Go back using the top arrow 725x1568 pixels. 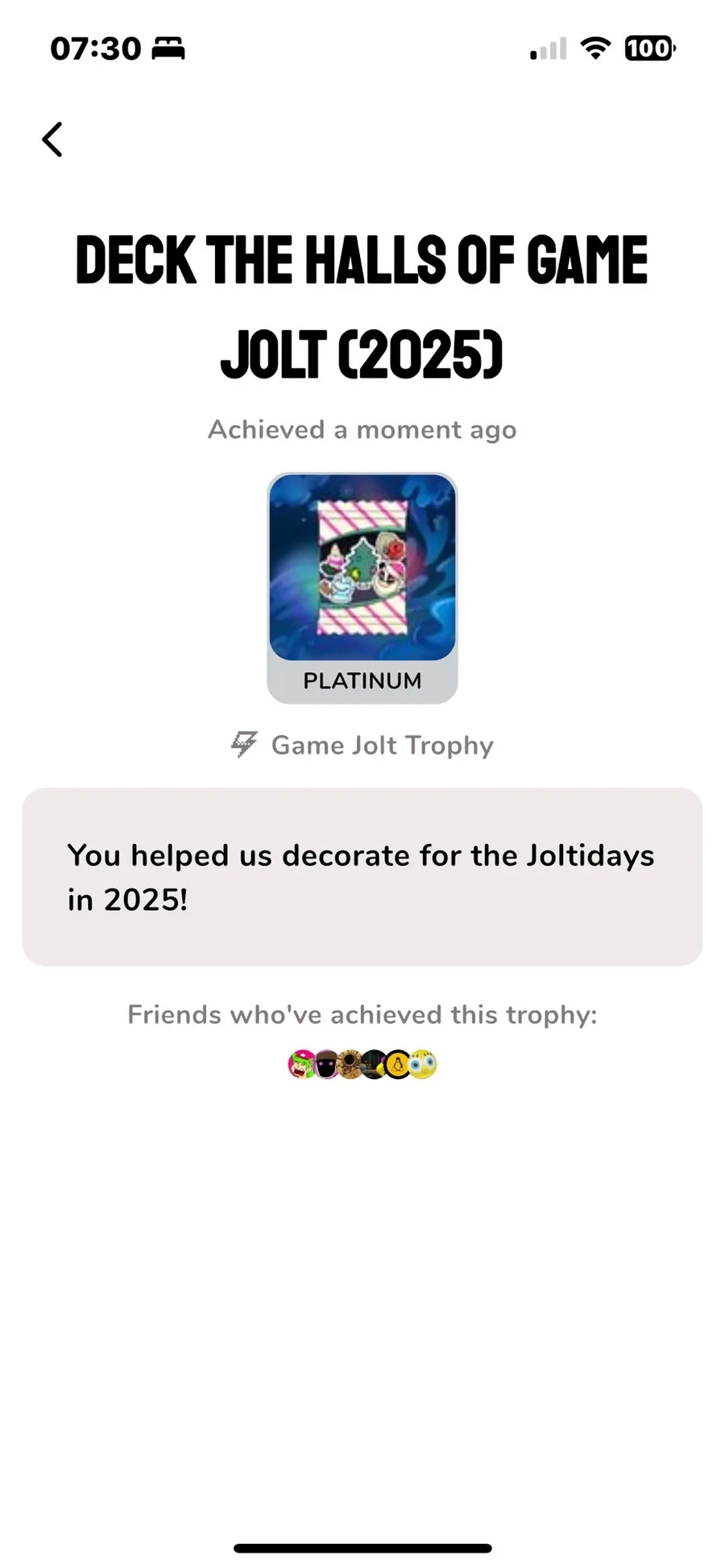tap(52, 139)
